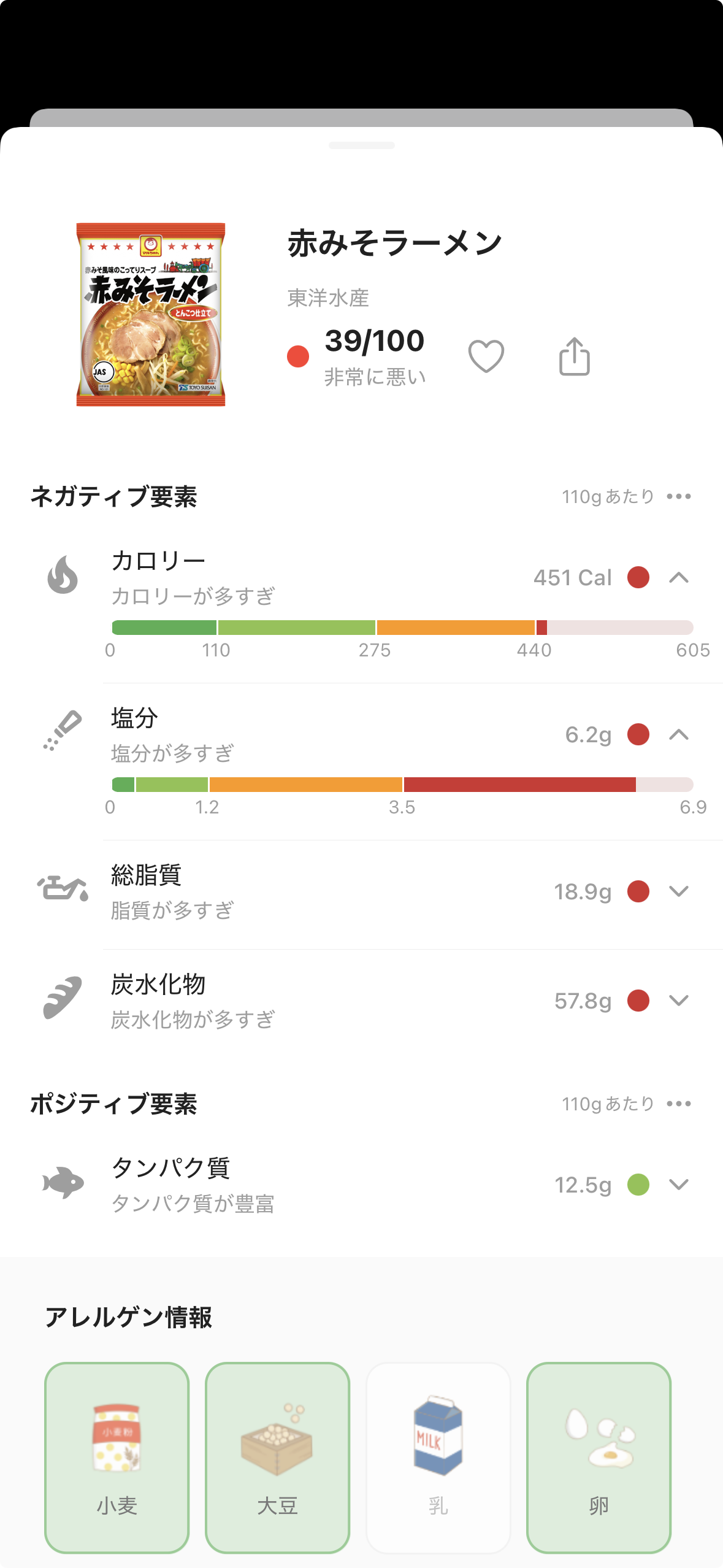
Task: Click the red score dot next to 451 Cal
Action: pos(638,577)
